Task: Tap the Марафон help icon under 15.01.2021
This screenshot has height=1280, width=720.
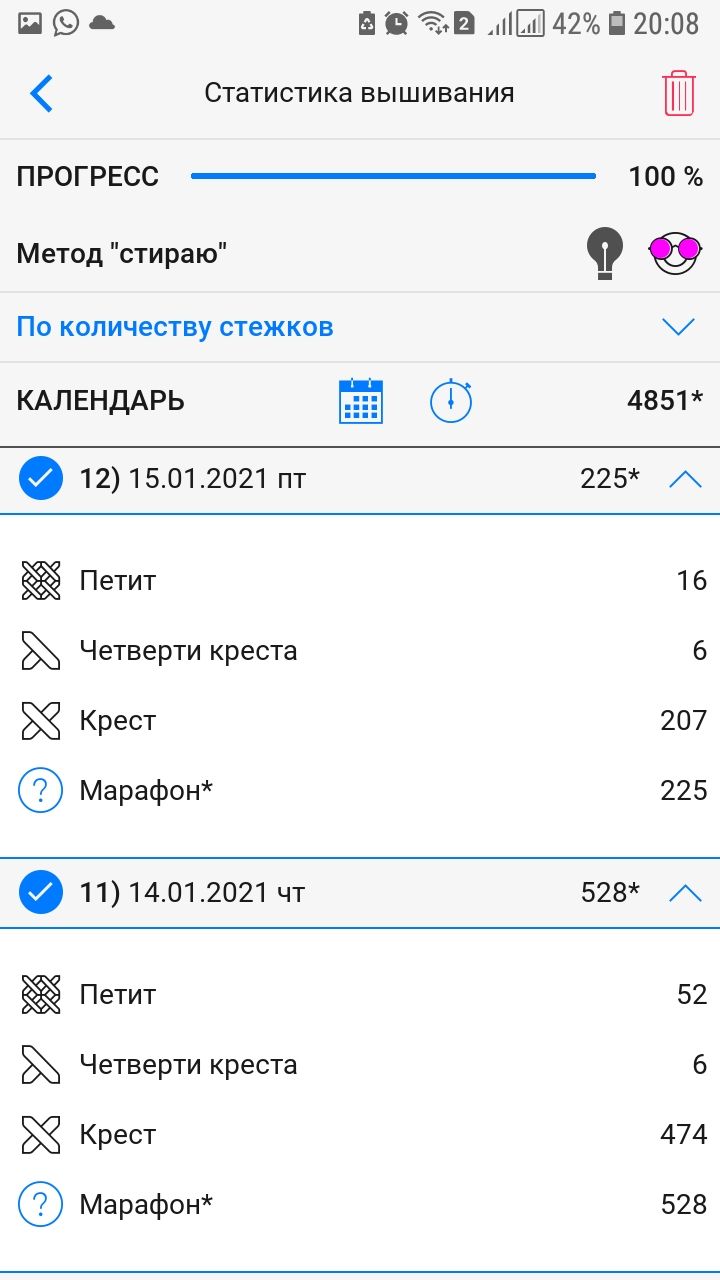Action: click(41, 791)
